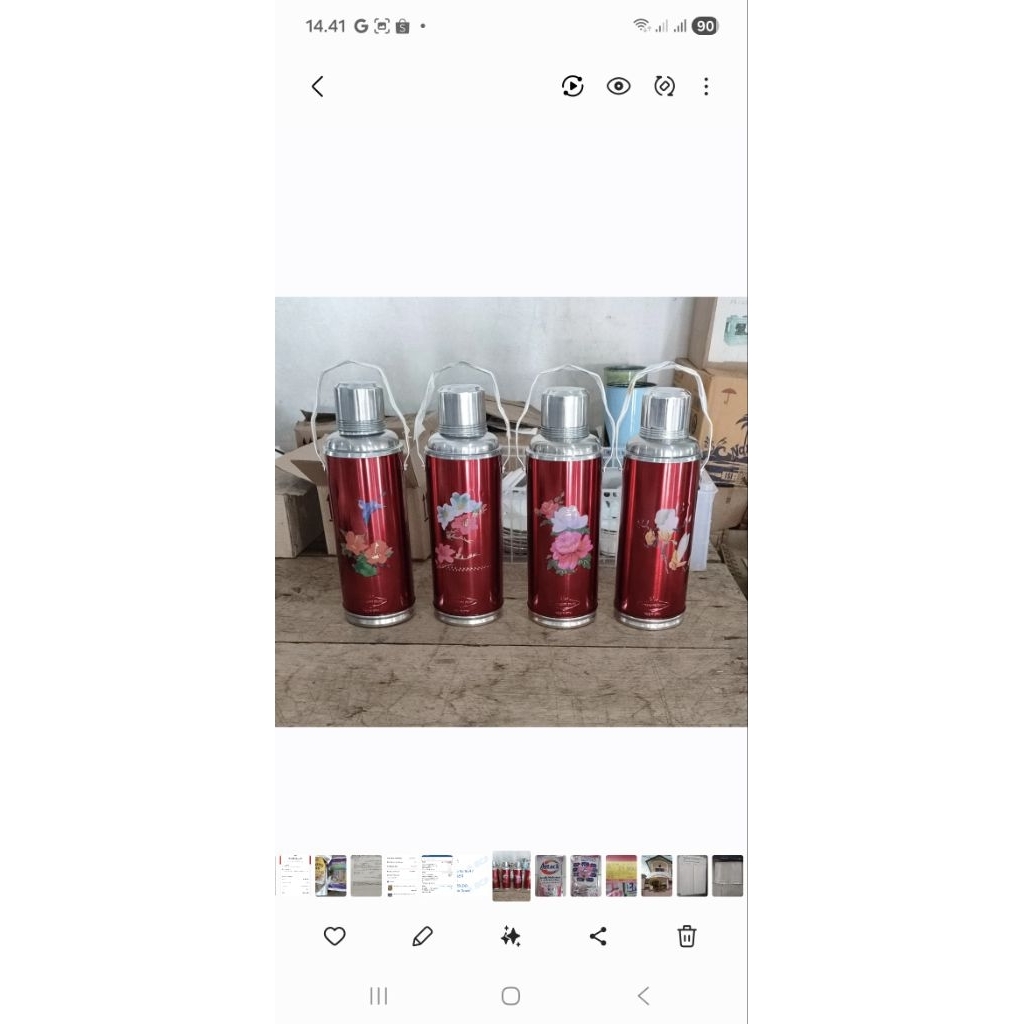Delete this photo with the trash icon

click(687, 936)
